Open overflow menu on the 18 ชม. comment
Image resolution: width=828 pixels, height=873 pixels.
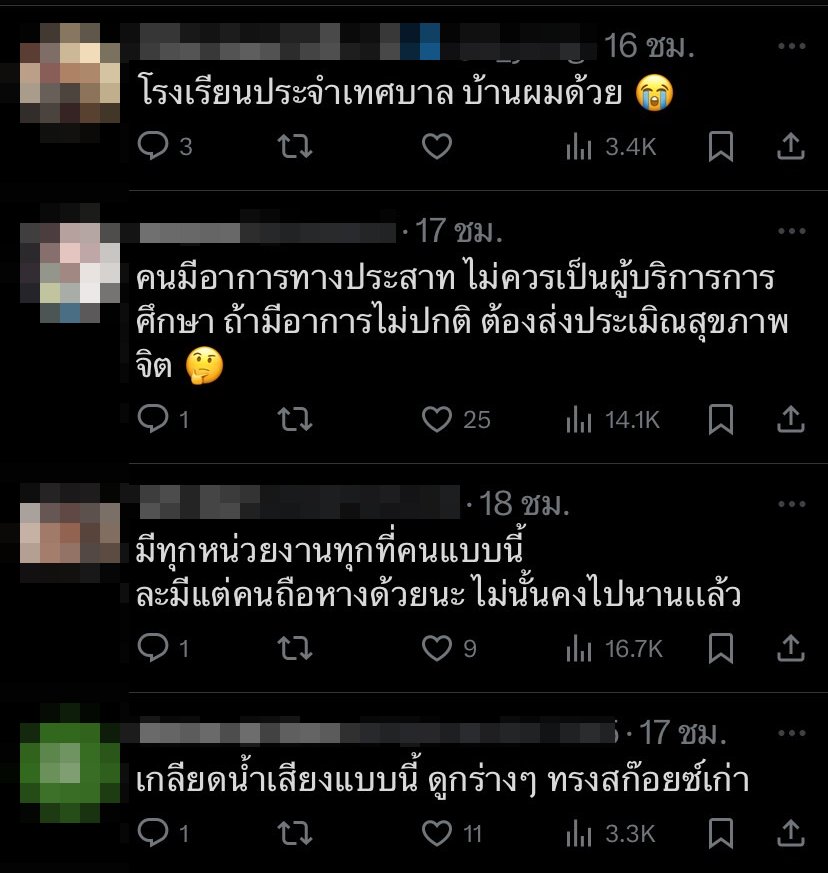coord(791,502)
